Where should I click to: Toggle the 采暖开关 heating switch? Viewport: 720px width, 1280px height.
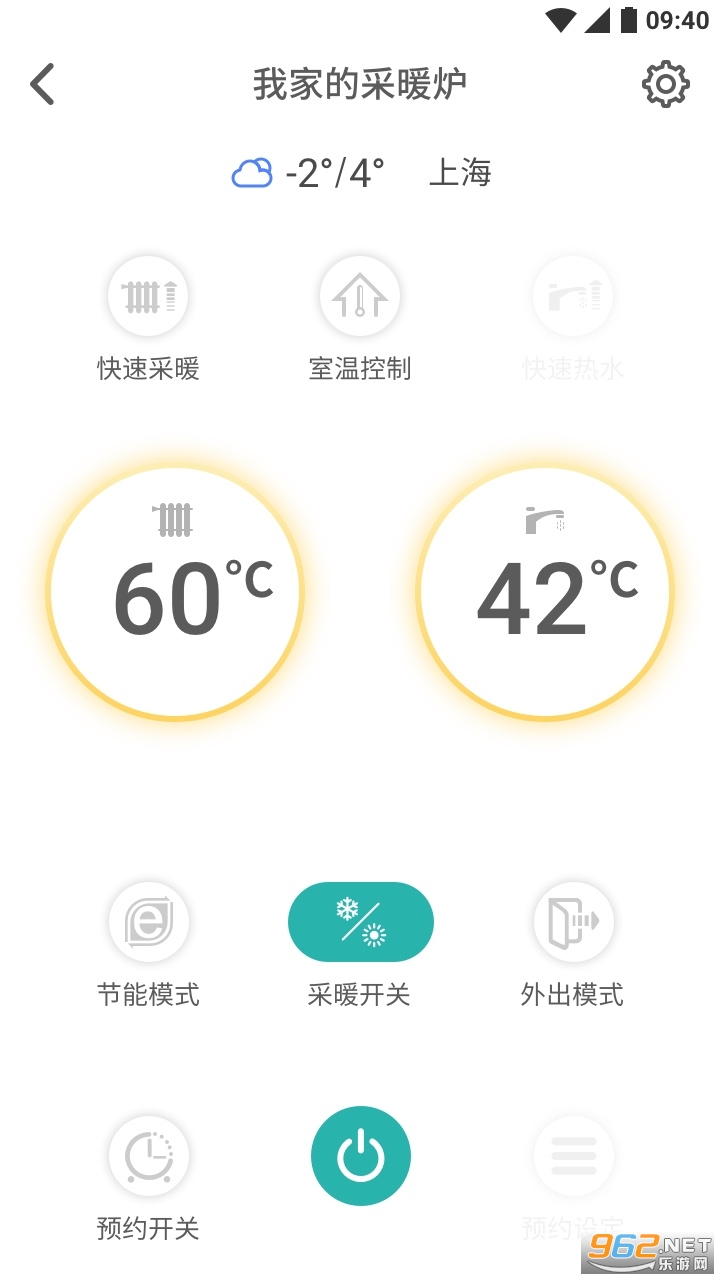[360, 921]
